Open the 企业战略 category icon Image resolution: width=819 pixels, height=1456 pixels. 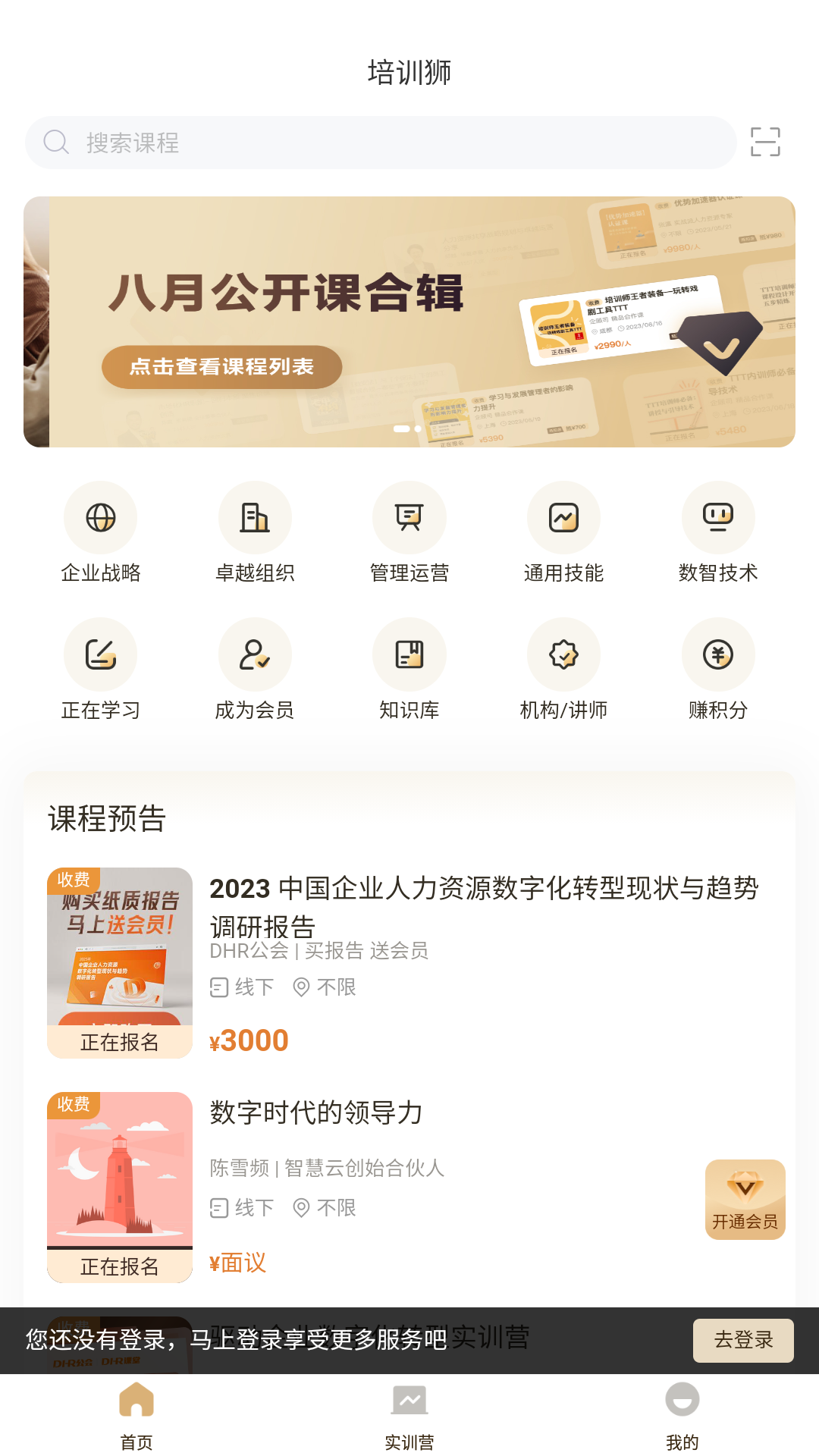pos(99,518)
